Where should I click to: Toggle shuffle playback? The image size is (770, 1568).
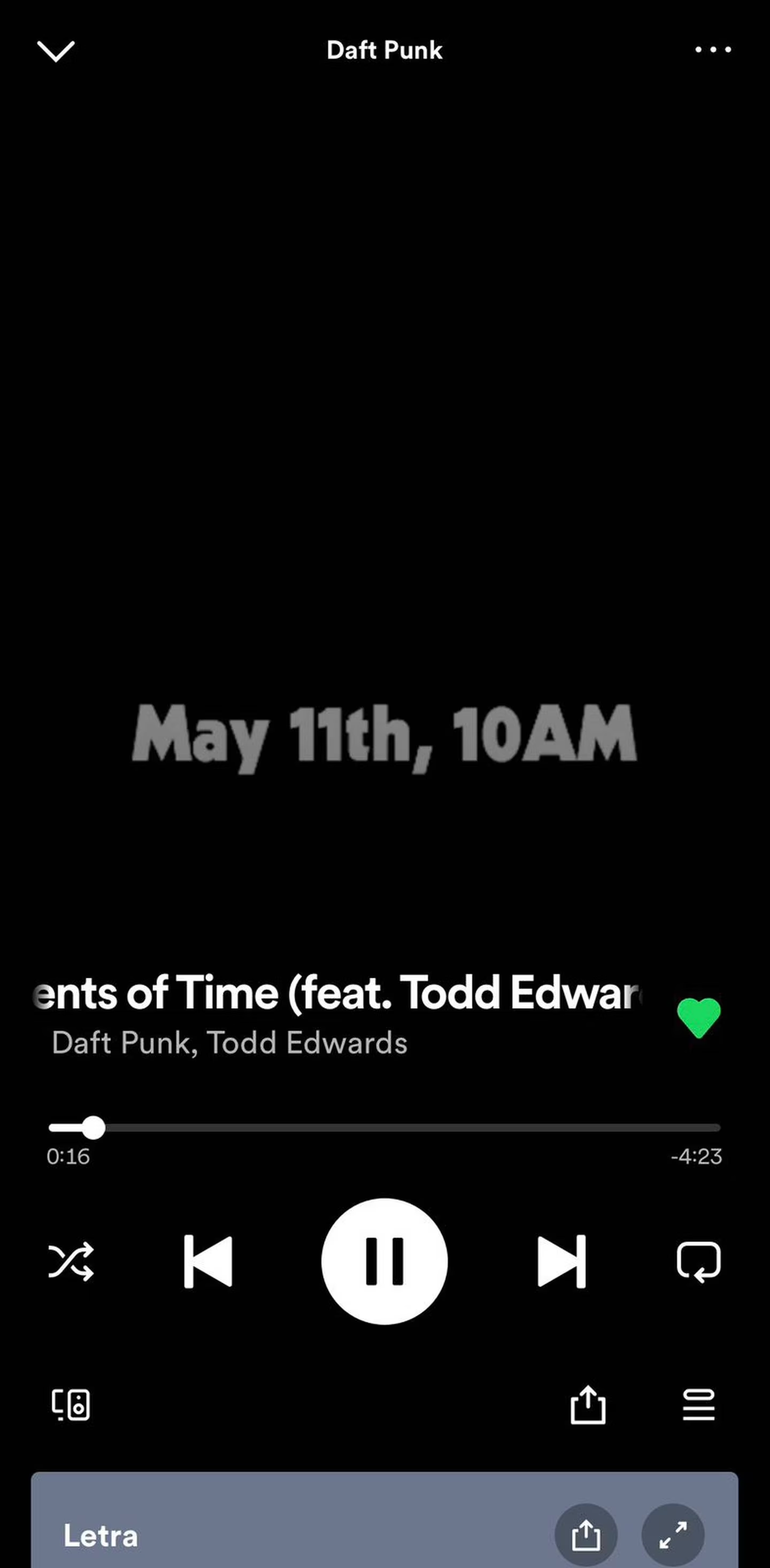coord(71,1261)
